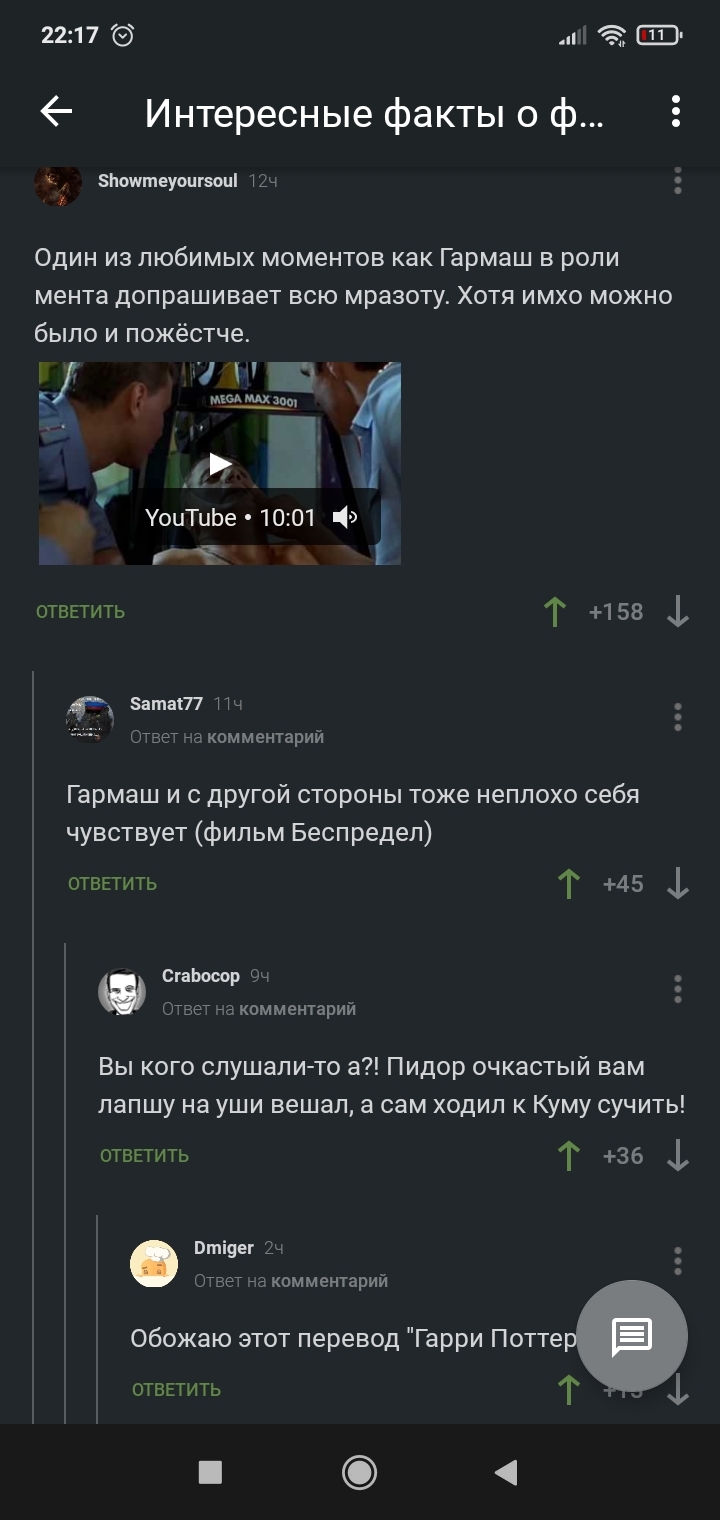Reply to Crabocop's comment
The image size is (720, 1520).
[x=145, y=1156]
